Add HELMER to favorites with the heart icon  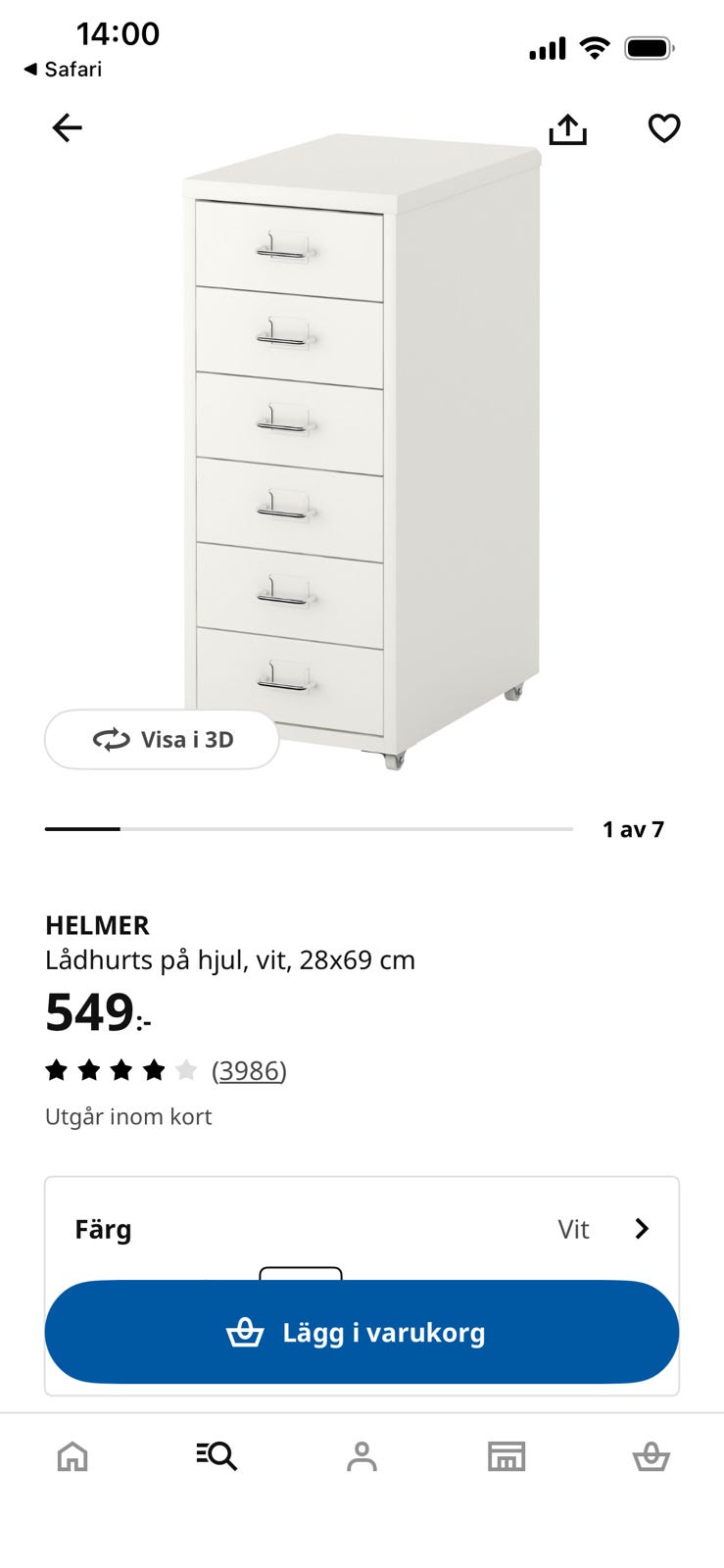pos(663,128)
